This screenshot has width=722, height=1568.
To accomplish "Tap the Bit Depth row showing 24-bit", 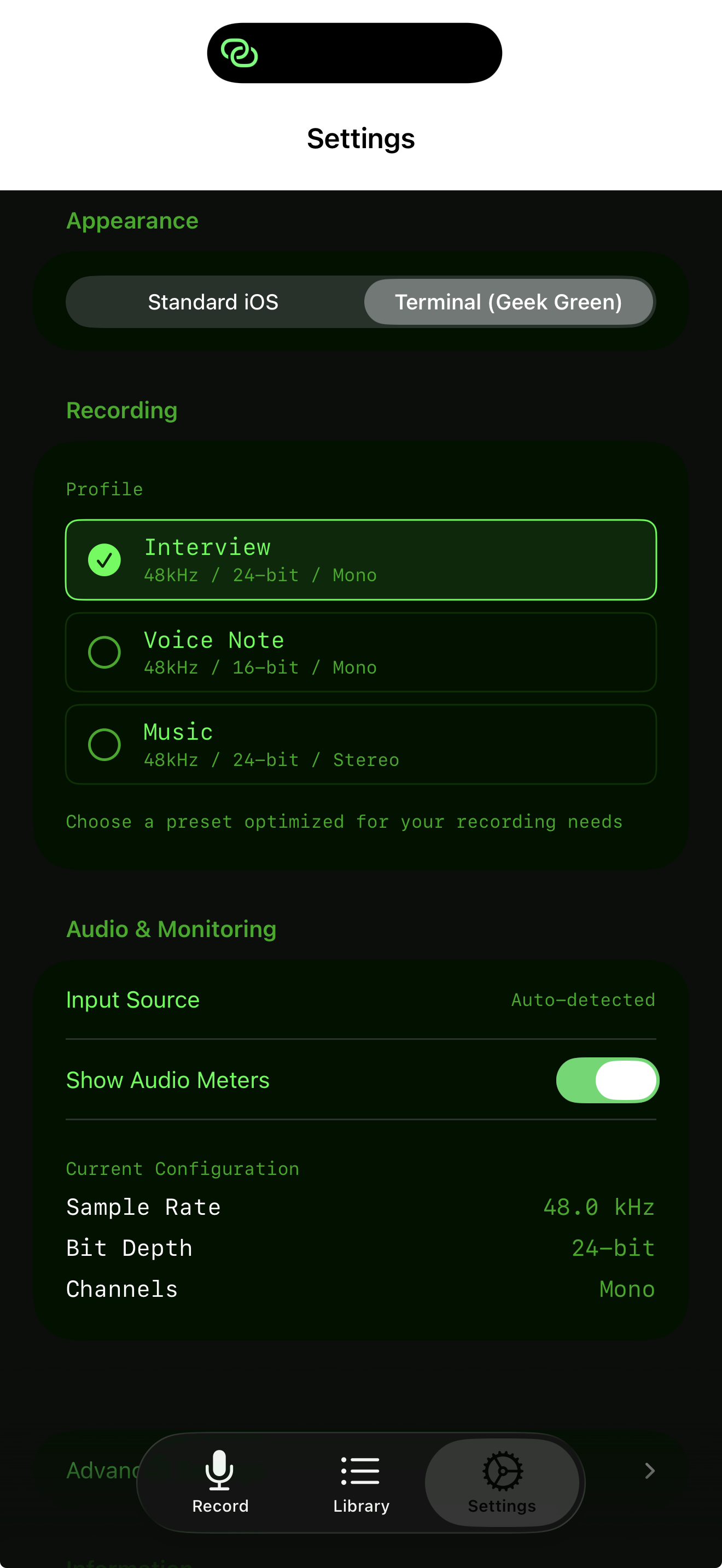I will point(360,1248).
